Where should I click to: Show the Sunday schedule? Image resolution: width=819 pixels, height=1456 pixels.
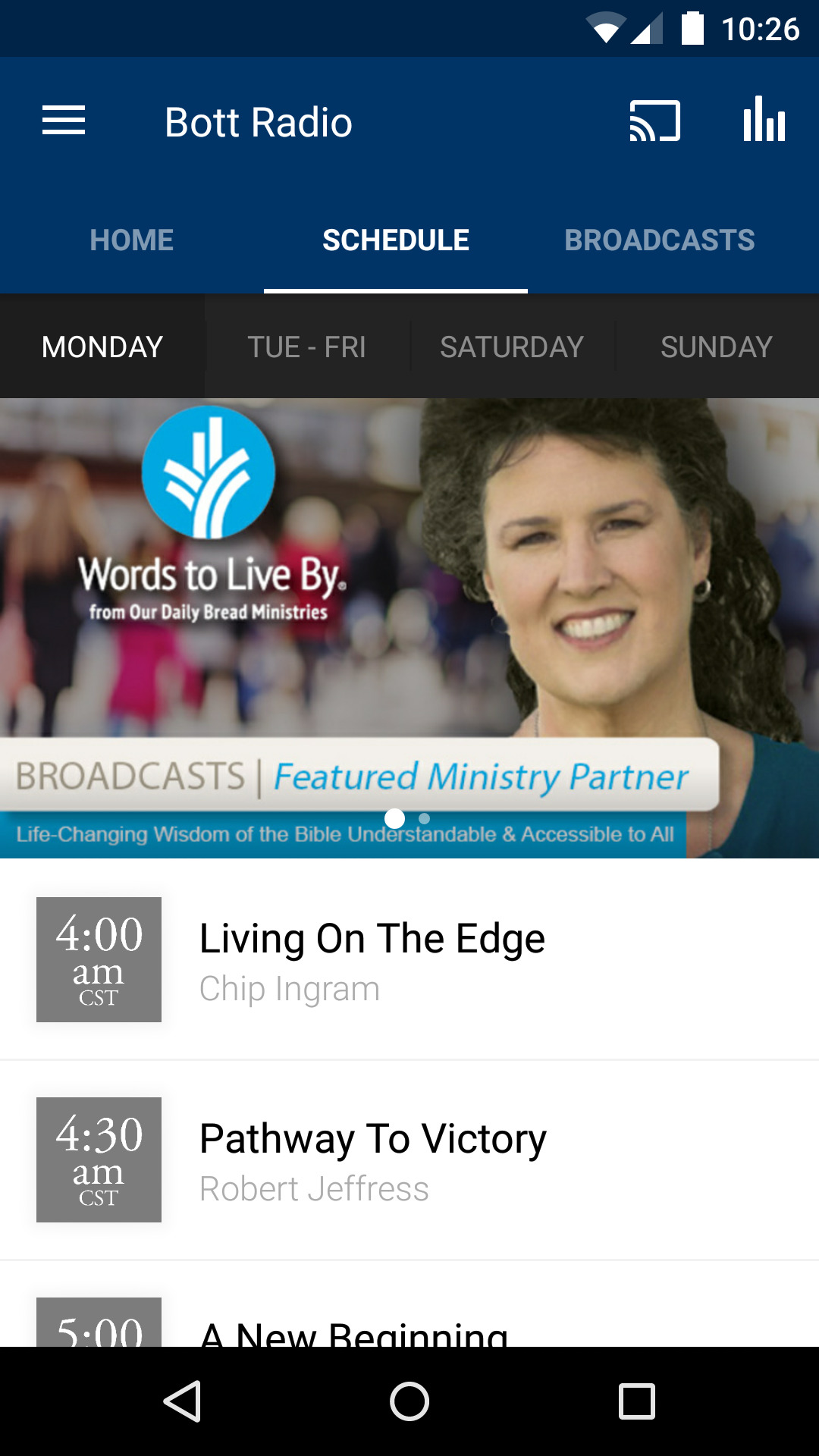click(x=716, y=347)
